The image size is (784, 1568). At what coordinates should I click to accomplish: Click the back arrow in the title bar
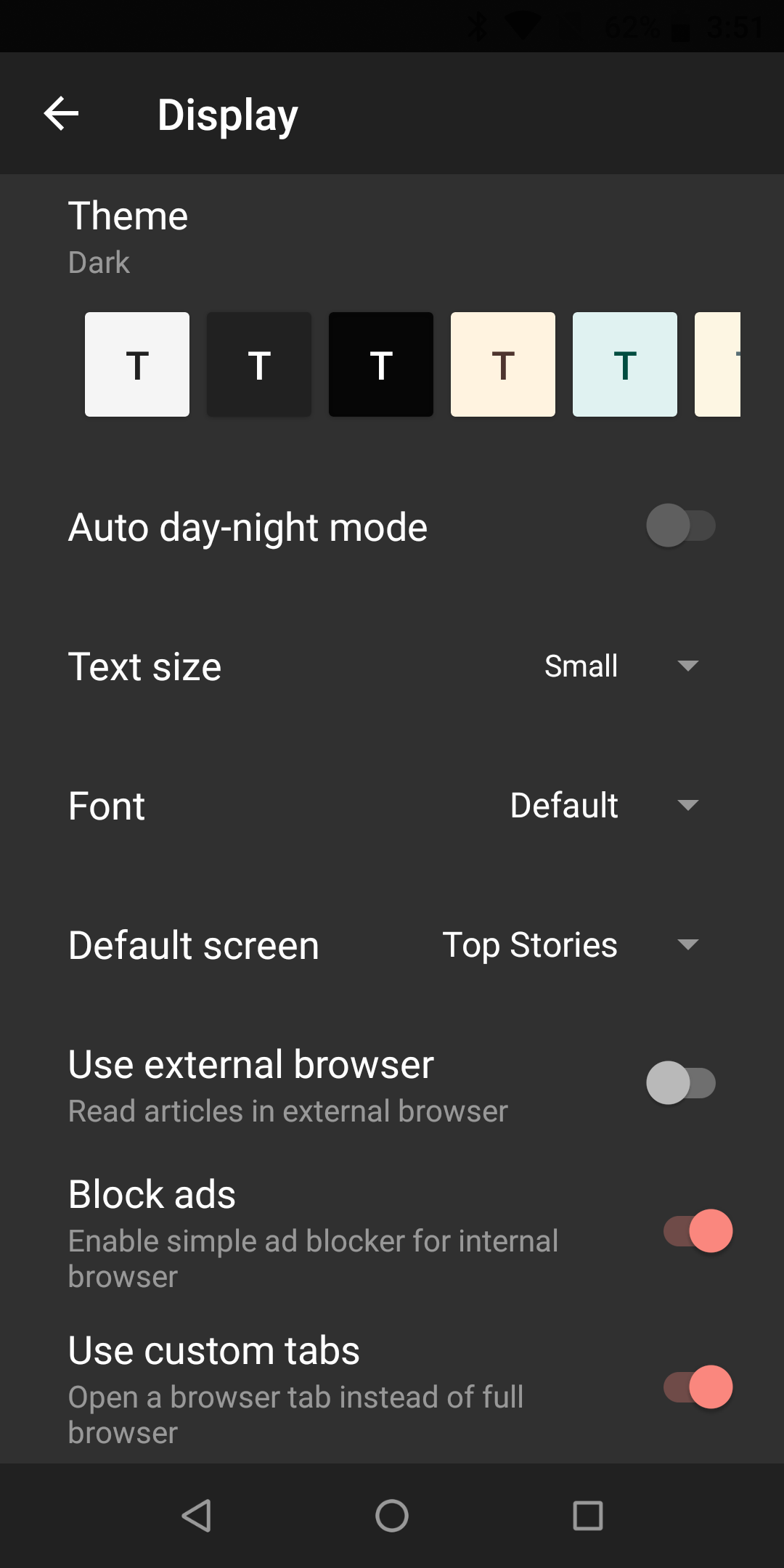coord(60,113)
